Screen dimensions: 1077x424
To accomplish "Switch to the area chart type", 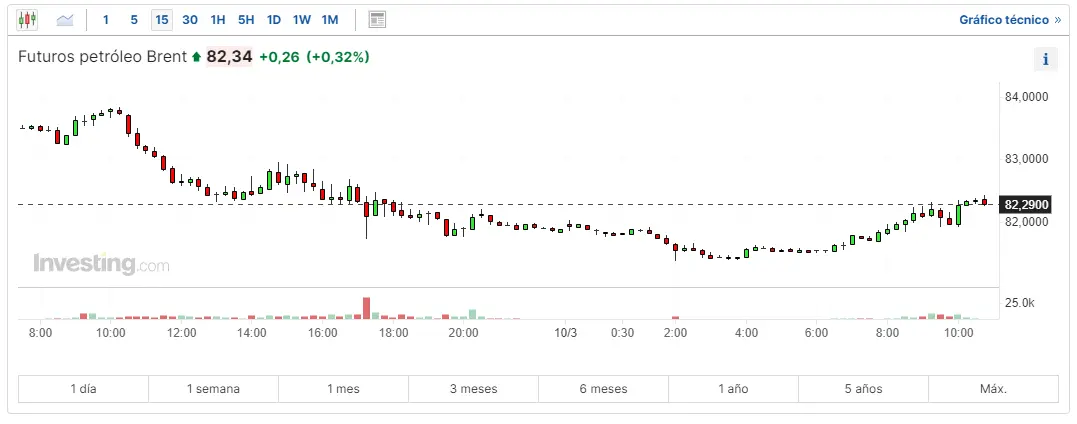I will (65, 19).
